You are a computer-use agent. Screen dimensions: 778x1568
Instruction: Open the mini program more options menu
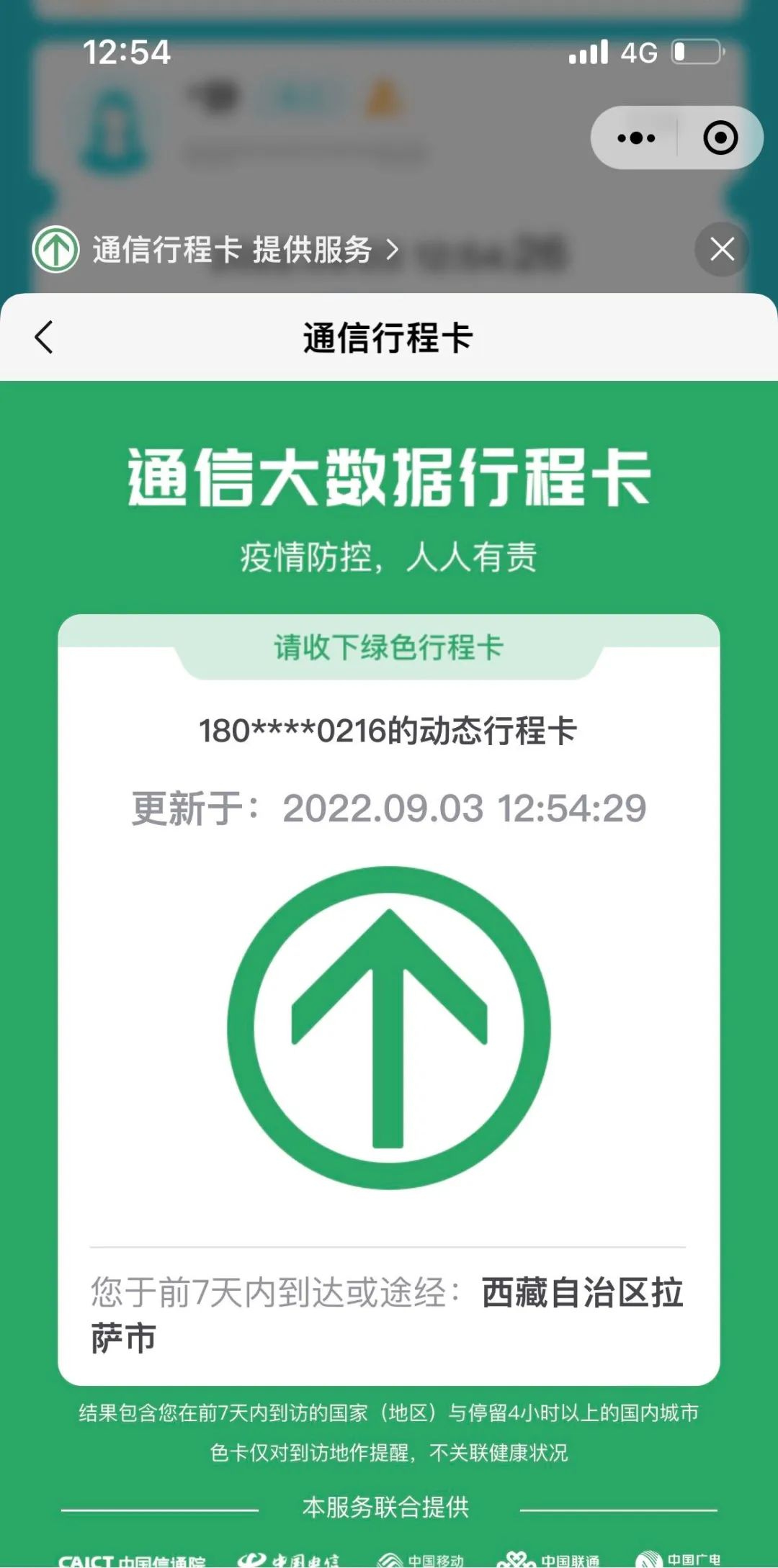pos(636,138)
